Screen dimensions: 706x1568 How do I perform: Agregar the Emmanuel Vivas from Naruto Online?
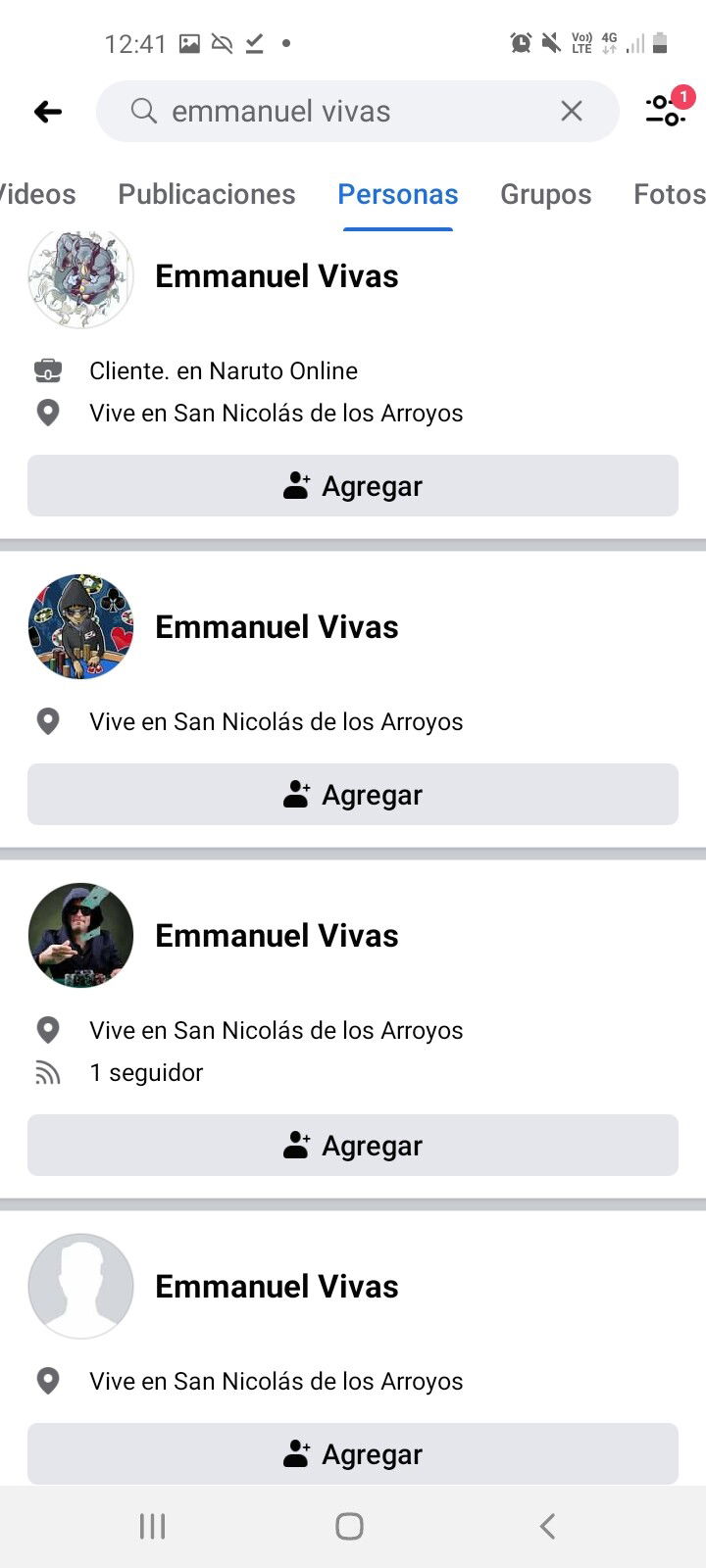353,486
